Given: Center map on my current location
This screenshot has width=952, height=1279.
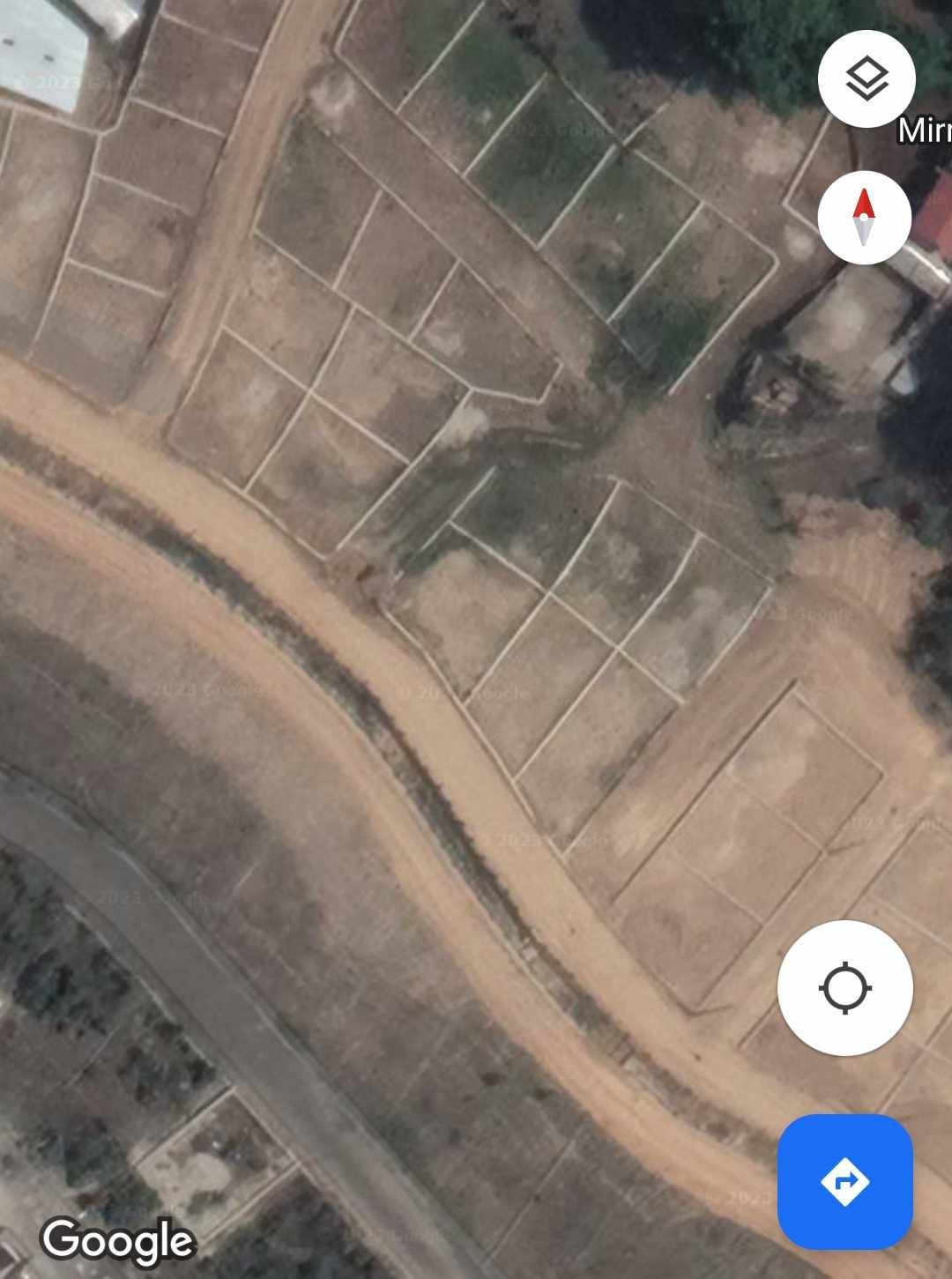Looking at the screenshot, I should [x=844, y=987].
